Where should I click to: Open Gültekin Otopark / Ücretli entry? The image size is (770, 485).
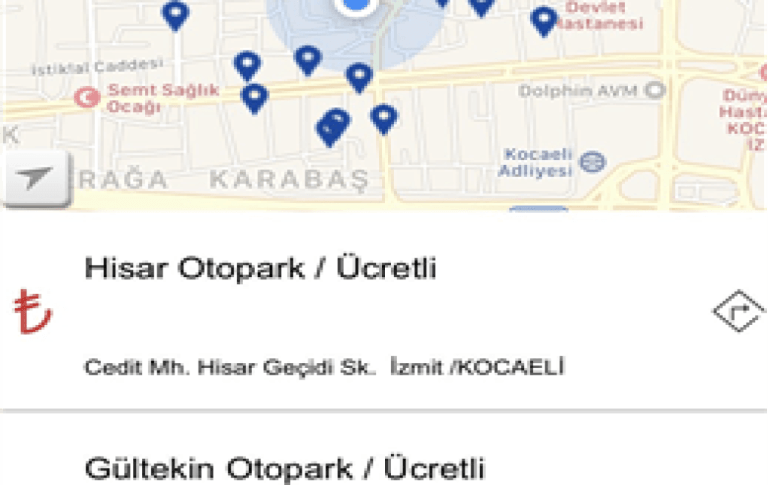click(285, 467)
